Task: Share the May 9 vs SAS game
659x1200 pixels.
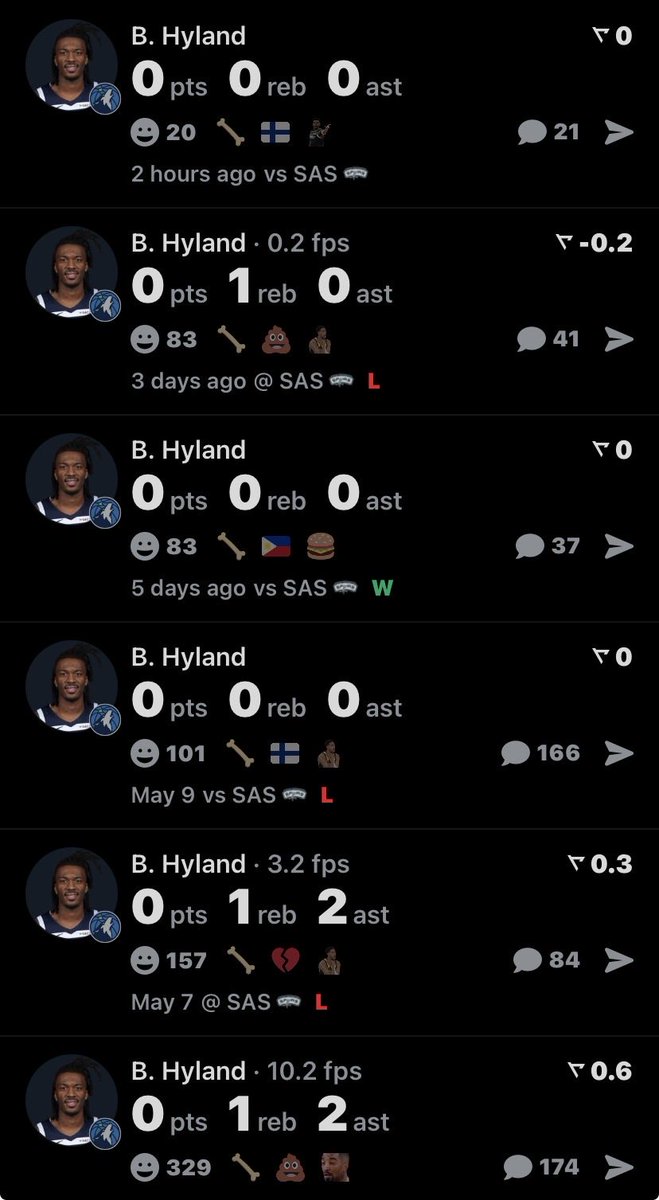Action: [x=619, y=753]
